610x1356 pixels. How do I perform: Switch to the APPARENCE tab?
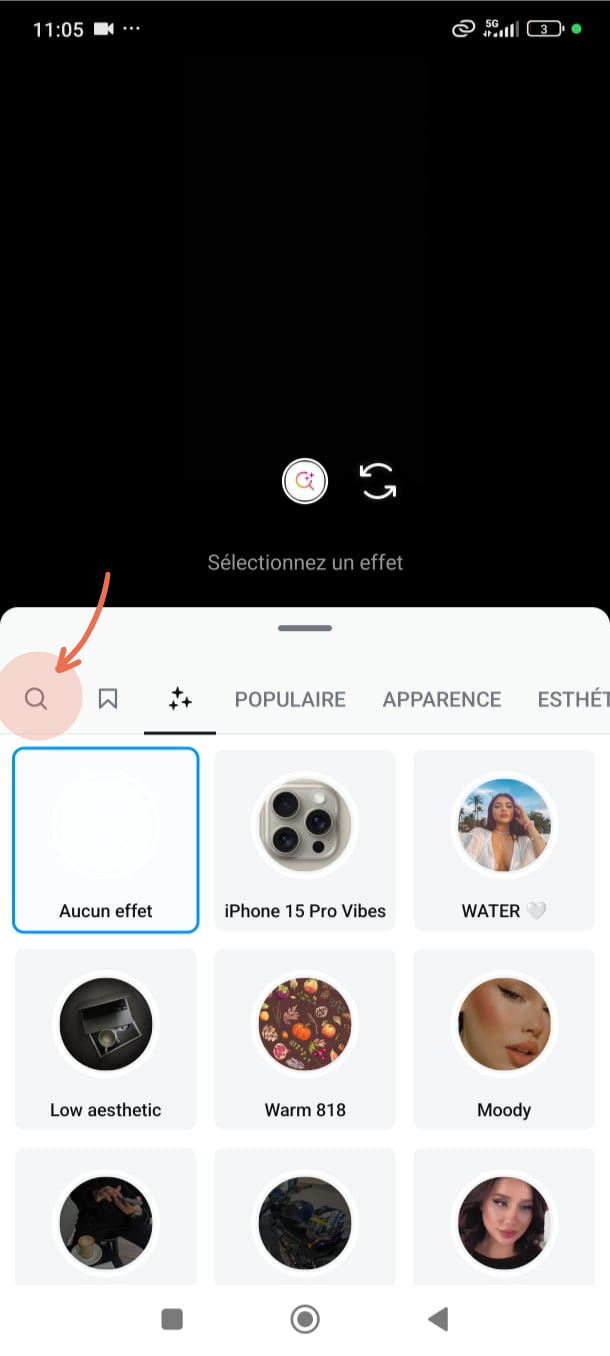pos(442,699)
